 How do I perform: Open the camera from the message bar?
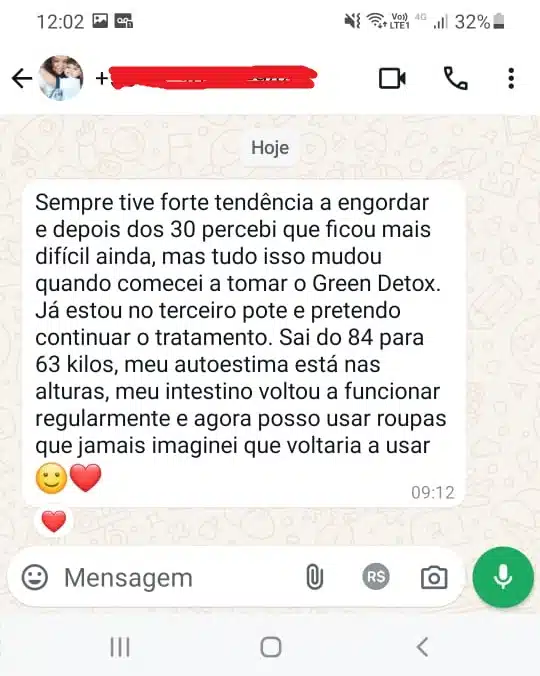click(434, 578)
